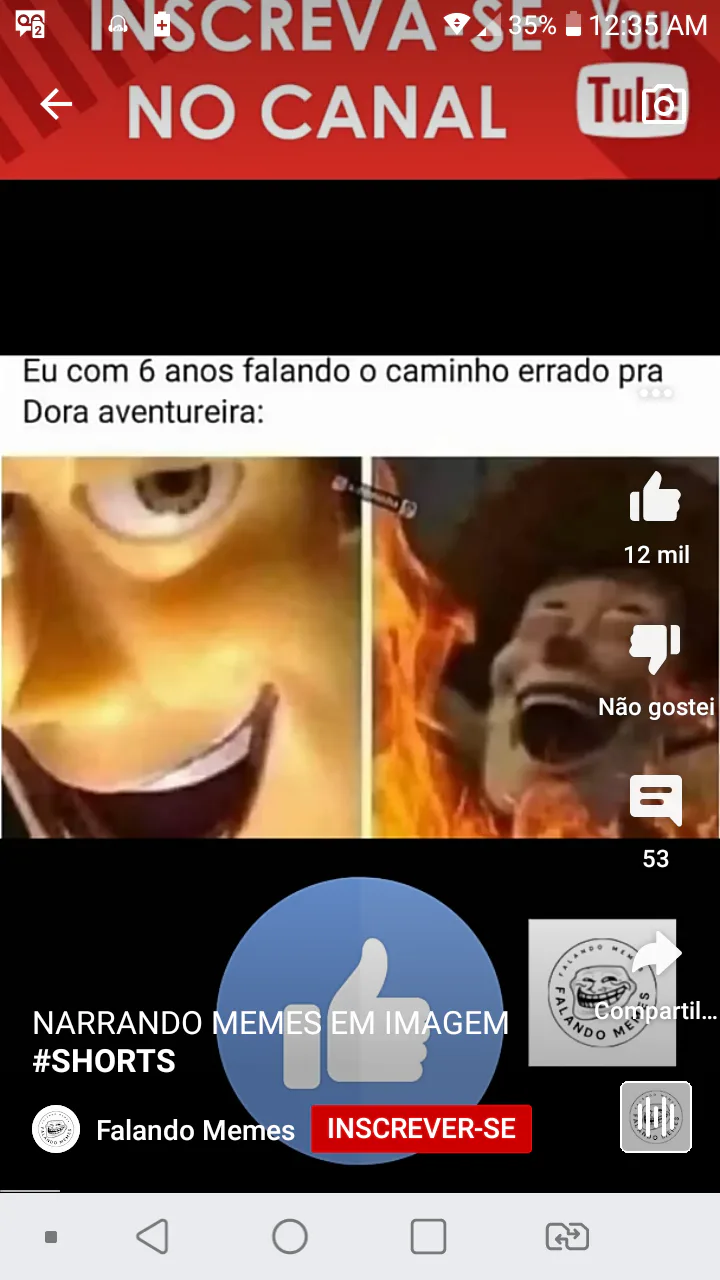720x1280 pixels.
Task: Share the video with the Compartilhar arrow
Action: pyautogui.click(x=657, y=953)
